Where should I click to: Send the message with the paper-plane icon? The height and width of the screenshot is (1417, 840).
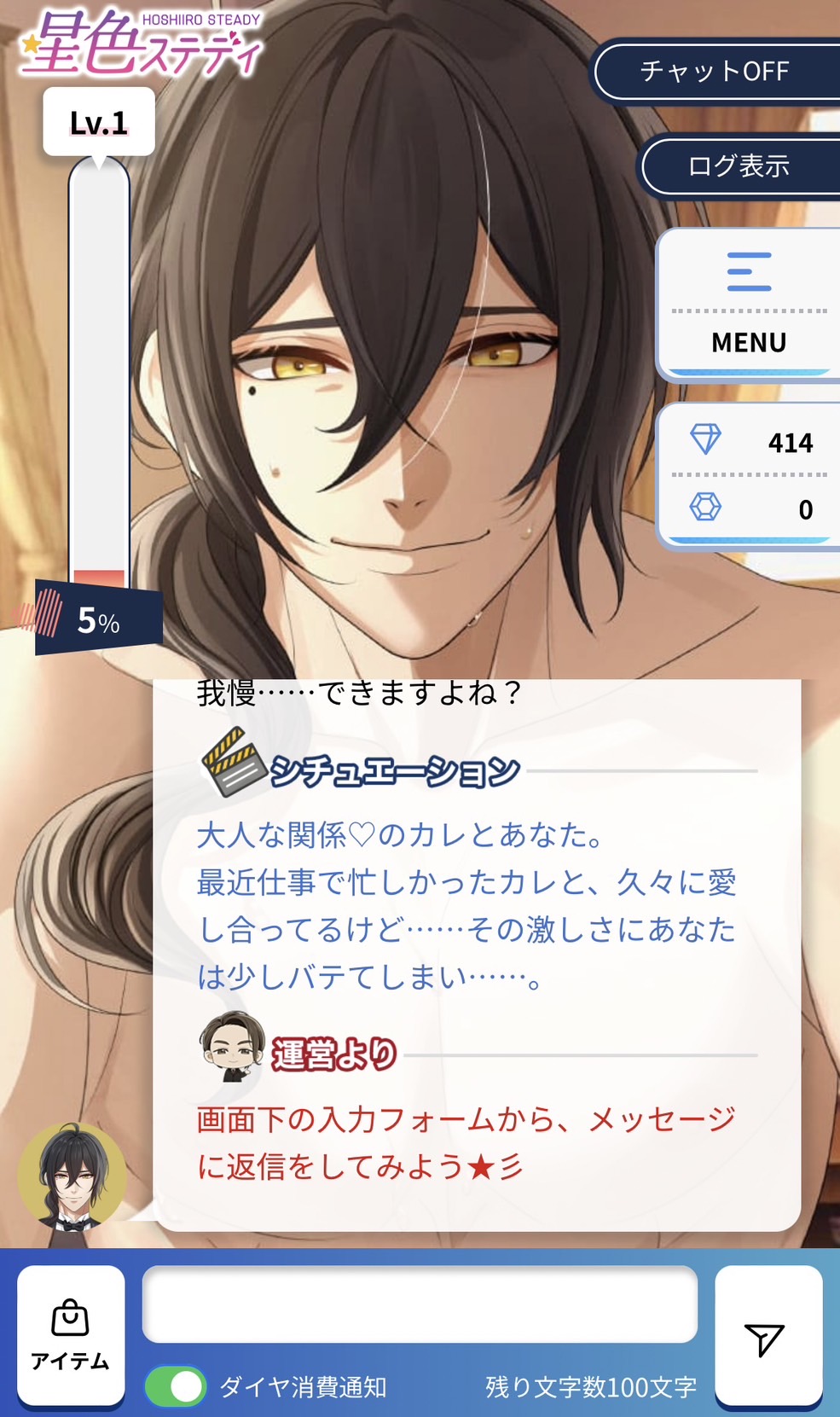(767, 1338)
